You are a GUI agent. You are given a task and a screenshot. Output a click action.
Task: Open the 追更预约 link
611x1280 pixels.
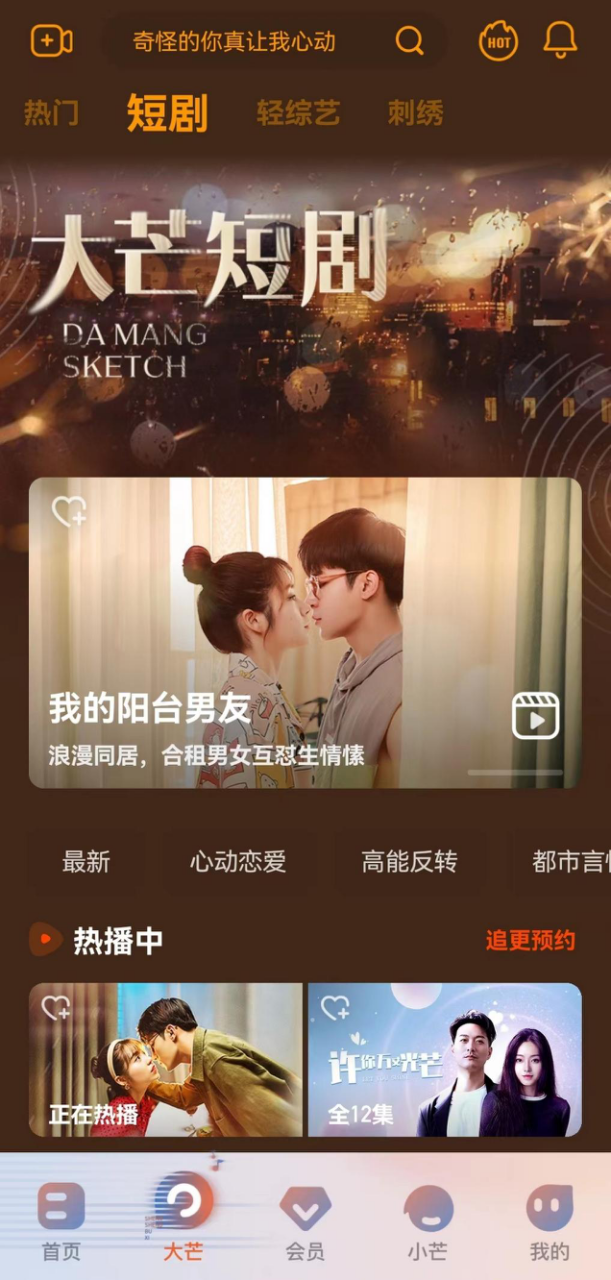click(x=530, y=940)
